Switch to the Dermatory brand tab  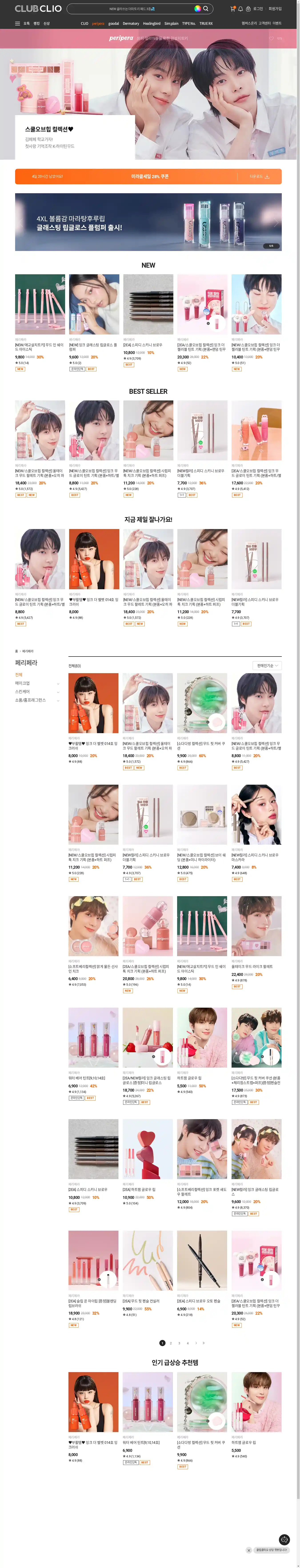[131, 23]
